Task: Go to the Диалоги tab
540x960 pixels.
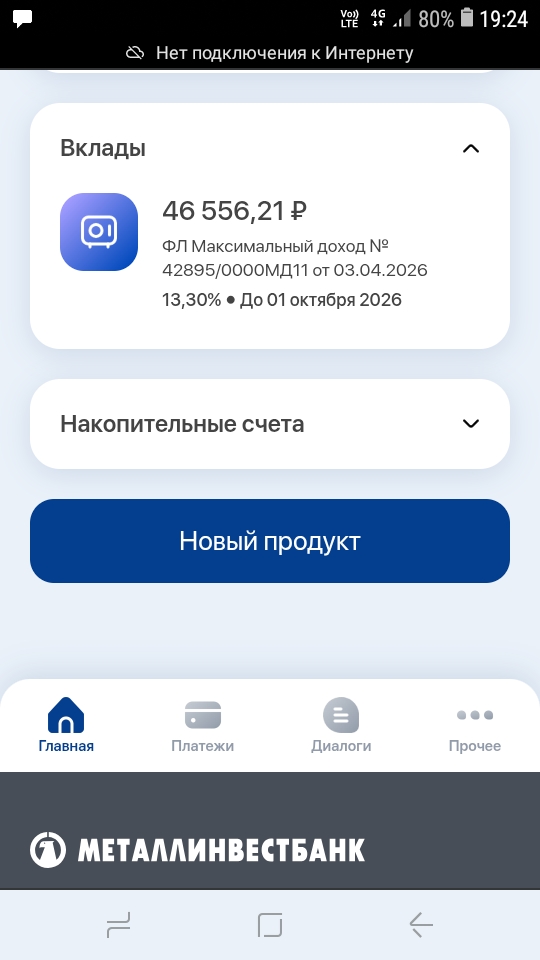Action: coord(341,725)
